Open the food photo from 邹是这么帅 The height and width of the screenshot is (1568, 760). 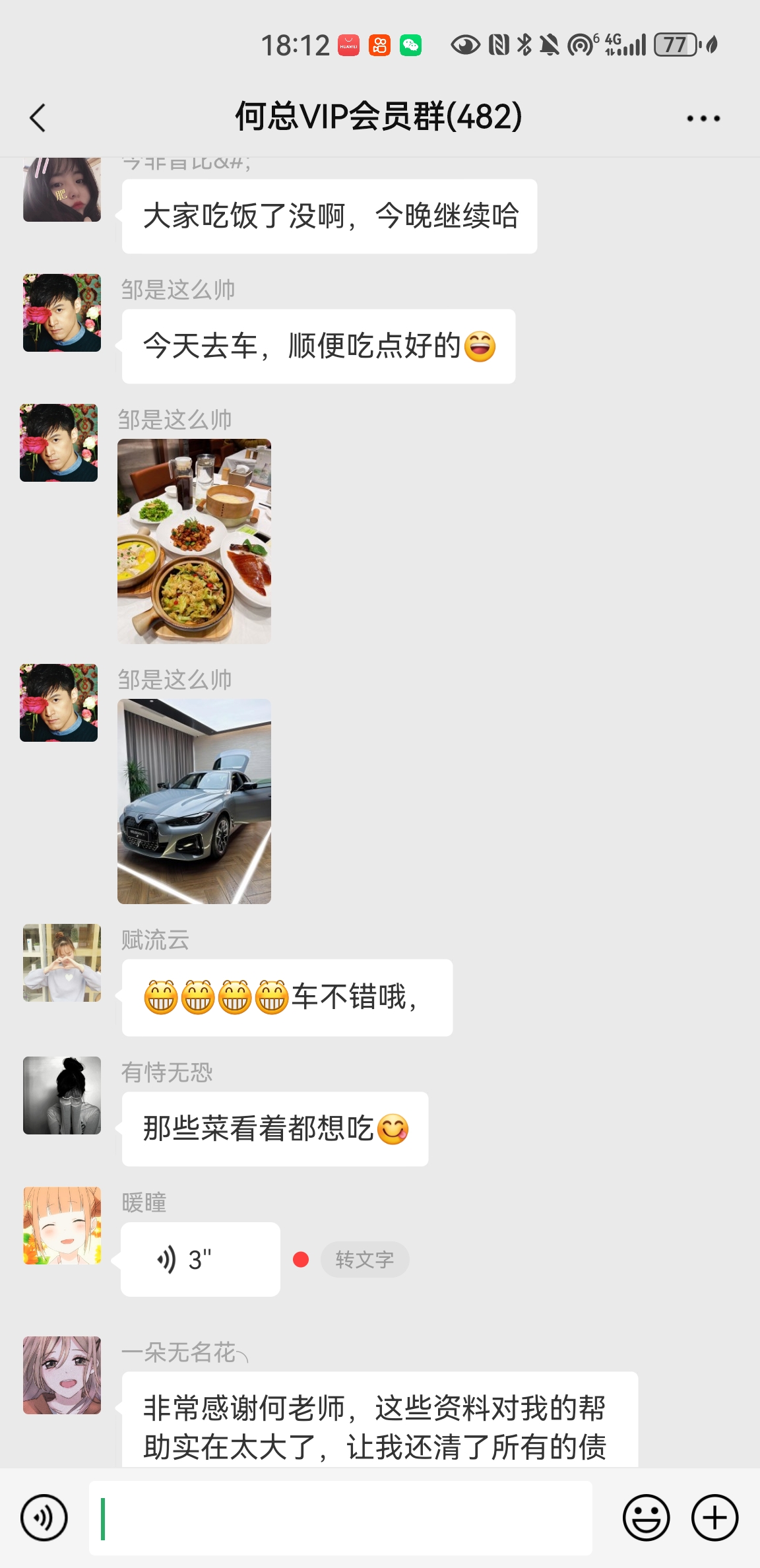point(194,541)
